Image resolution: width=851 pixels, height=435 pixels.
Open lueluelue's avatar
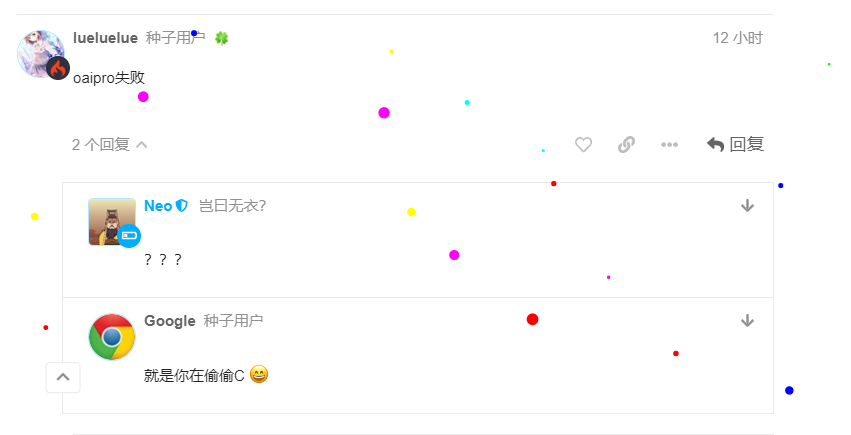coord(41,54)
